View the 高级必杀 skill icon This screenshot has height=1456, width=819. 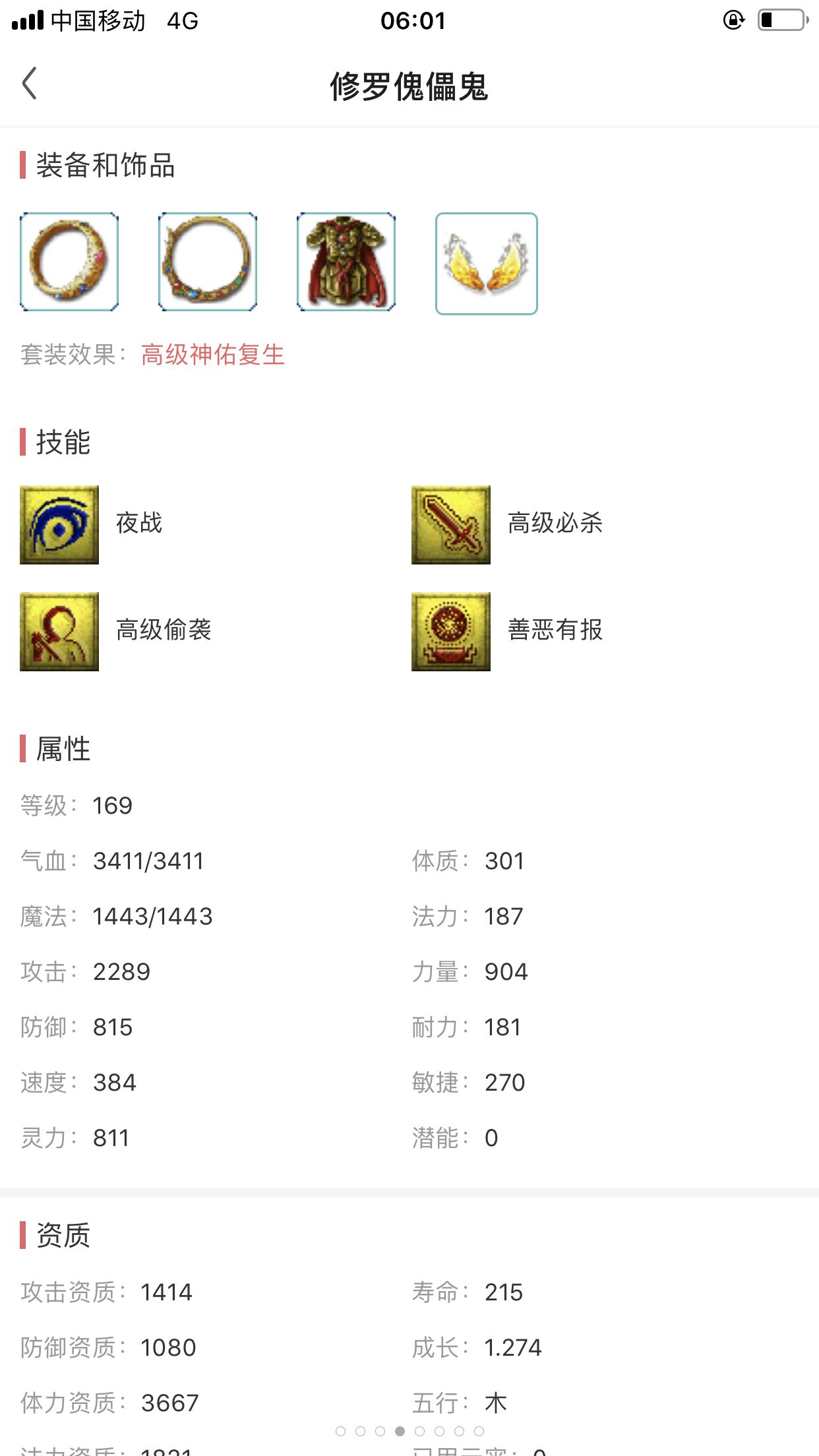click(x=451, y=525)
